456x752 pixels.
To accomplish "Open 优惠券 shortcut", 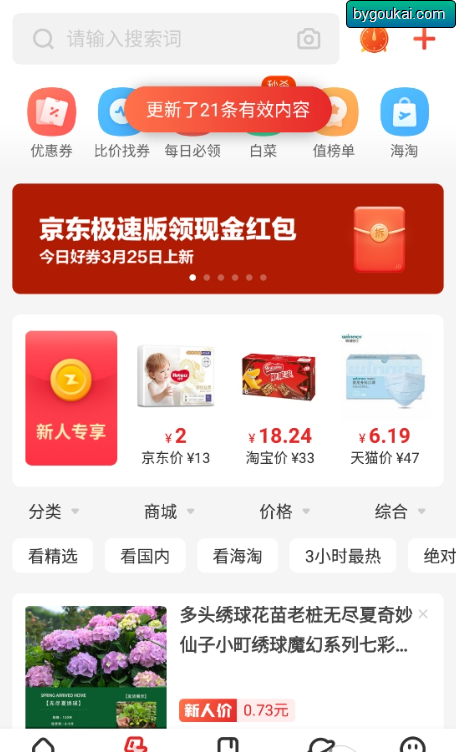I will (51, 123).
